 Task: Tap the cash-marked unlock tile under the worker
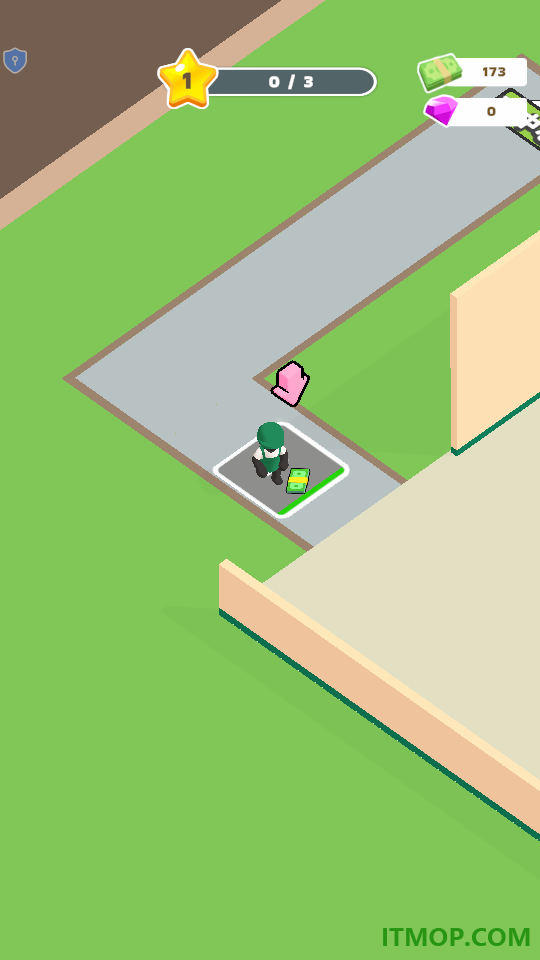(x=281, y=470)
